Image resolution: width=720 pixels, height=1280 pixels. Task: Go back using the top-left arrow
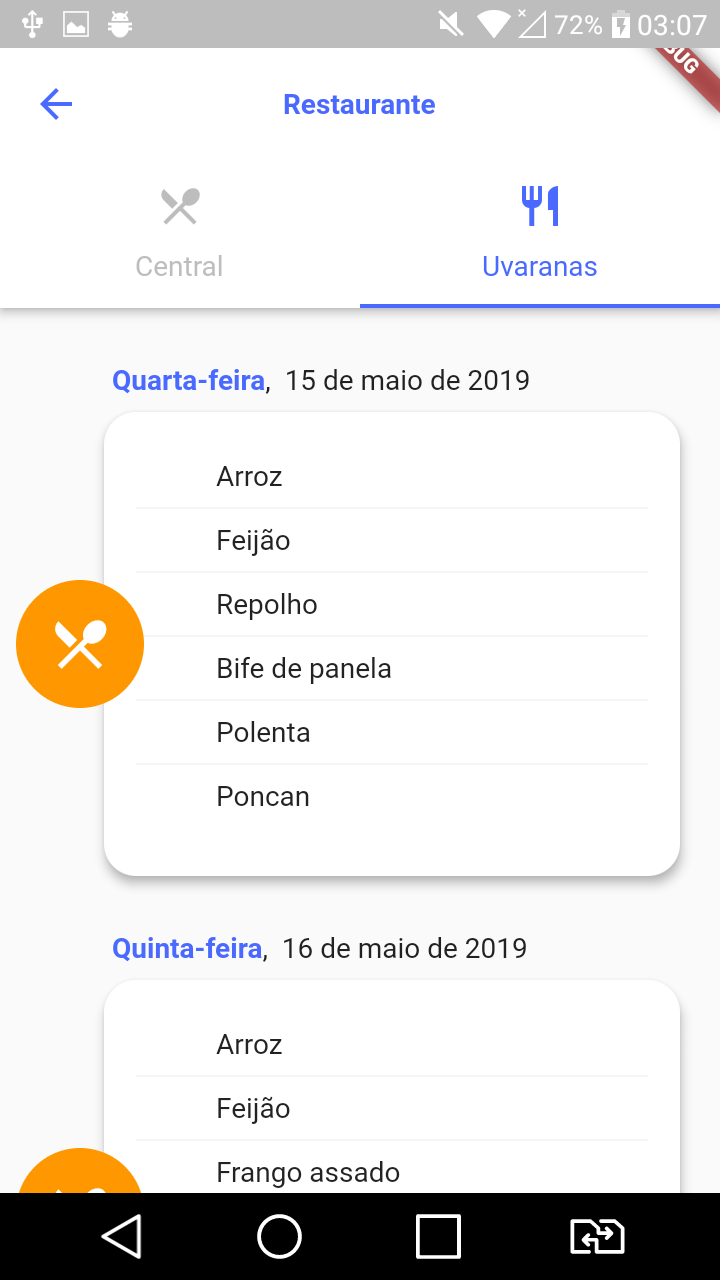point(56,104)
